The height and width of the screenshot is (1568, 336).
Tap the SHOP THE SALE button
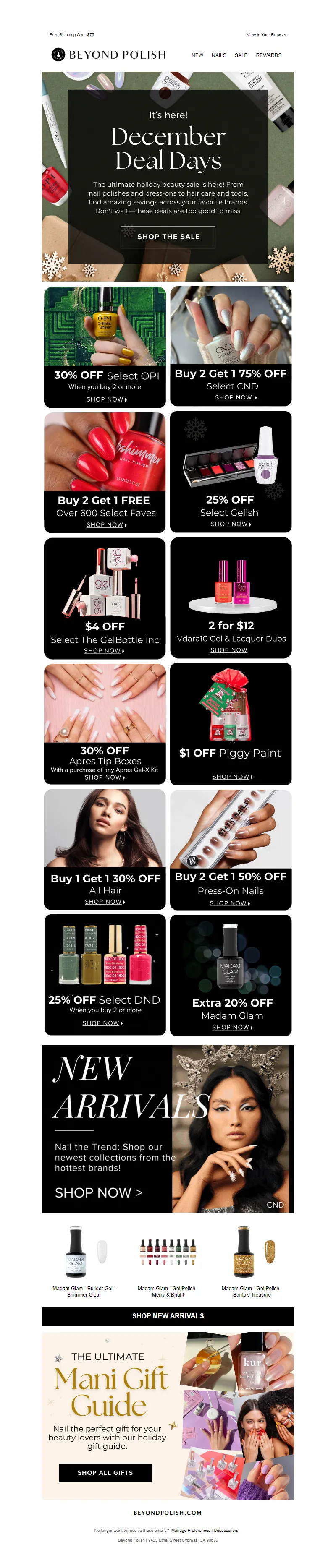[168, 237]
